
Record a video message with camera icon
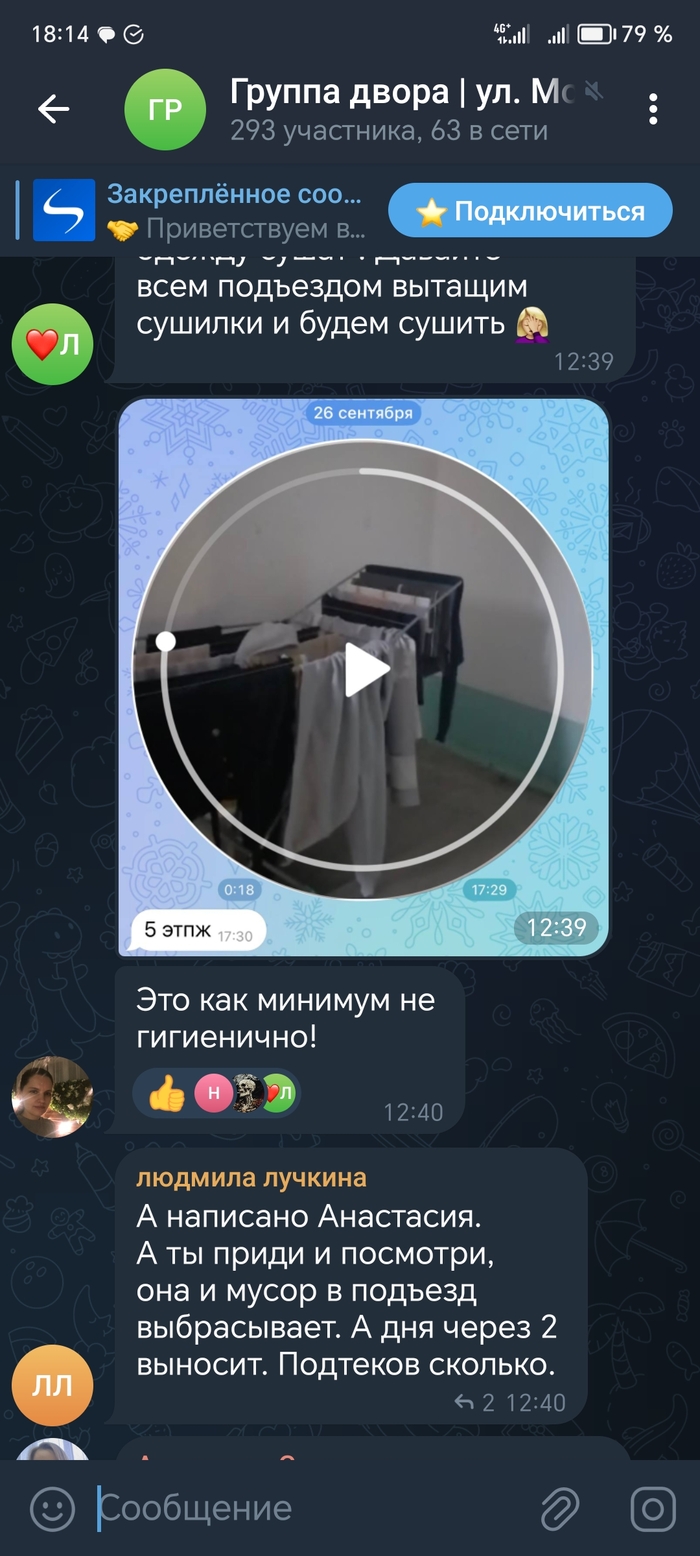click(653, 1508)
